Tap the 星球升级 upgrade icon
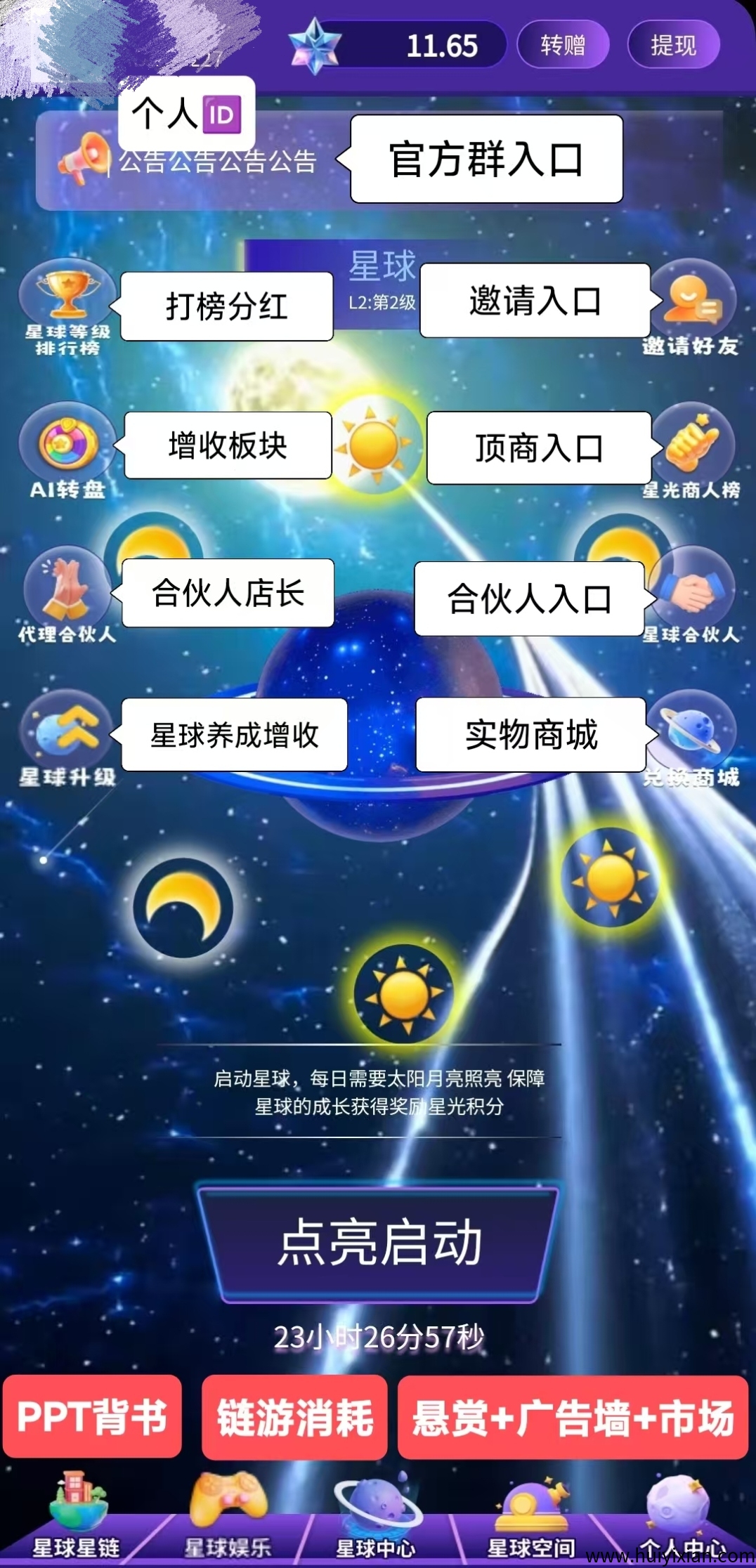Viewport: 756px width, 1568px height. [x=67, y=732]
